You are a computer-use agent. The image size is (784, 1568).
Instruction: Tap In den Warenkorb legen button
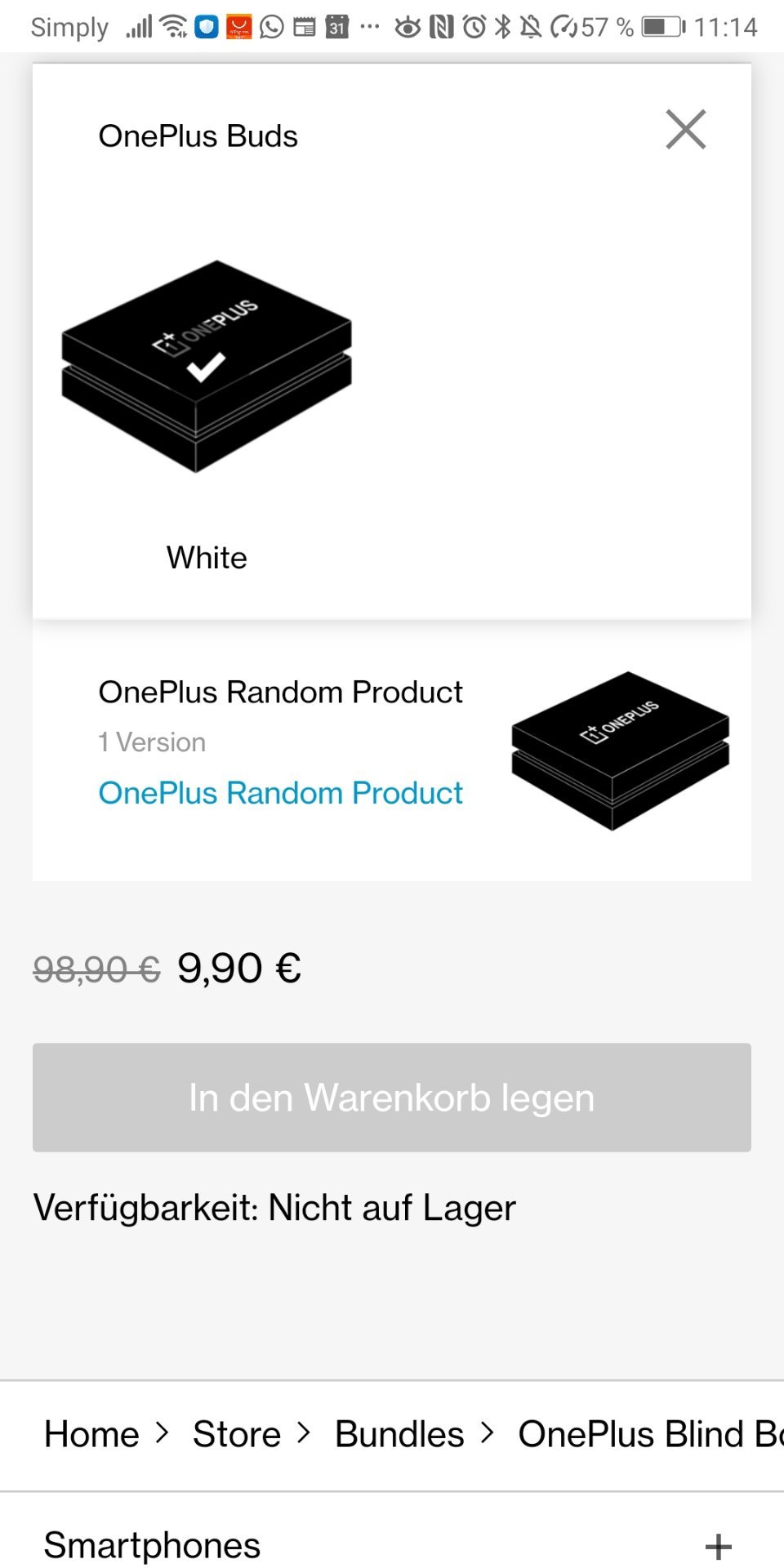392,1097
